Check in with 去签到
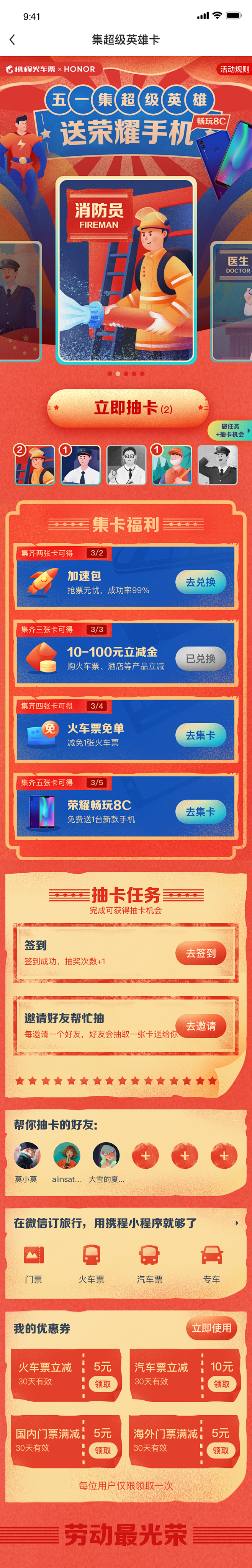This screenshot has width=252, height=1568. coord(200,953)
